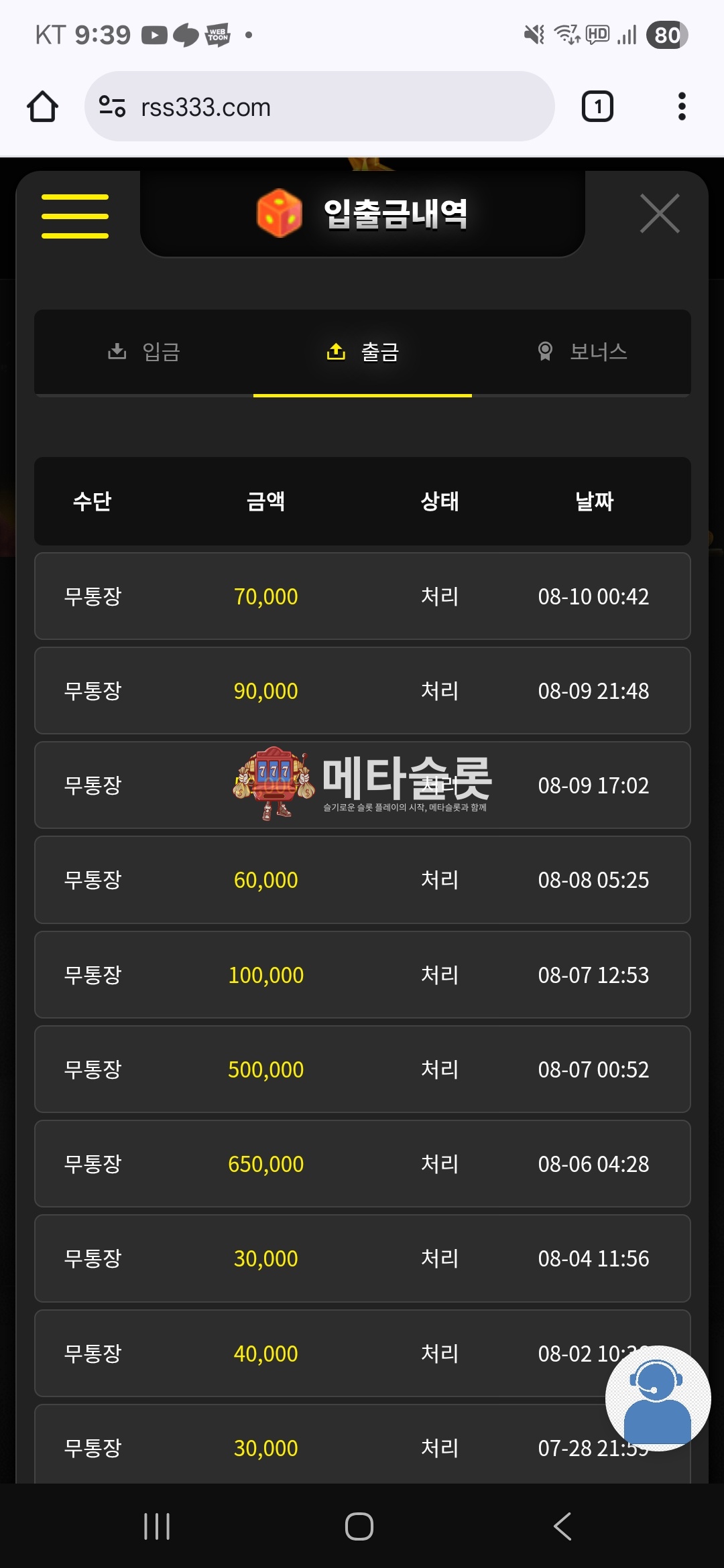Open the 보너스 tab
The width and height of the screenshot is (724, 1568).
click(x=582, y=352)
